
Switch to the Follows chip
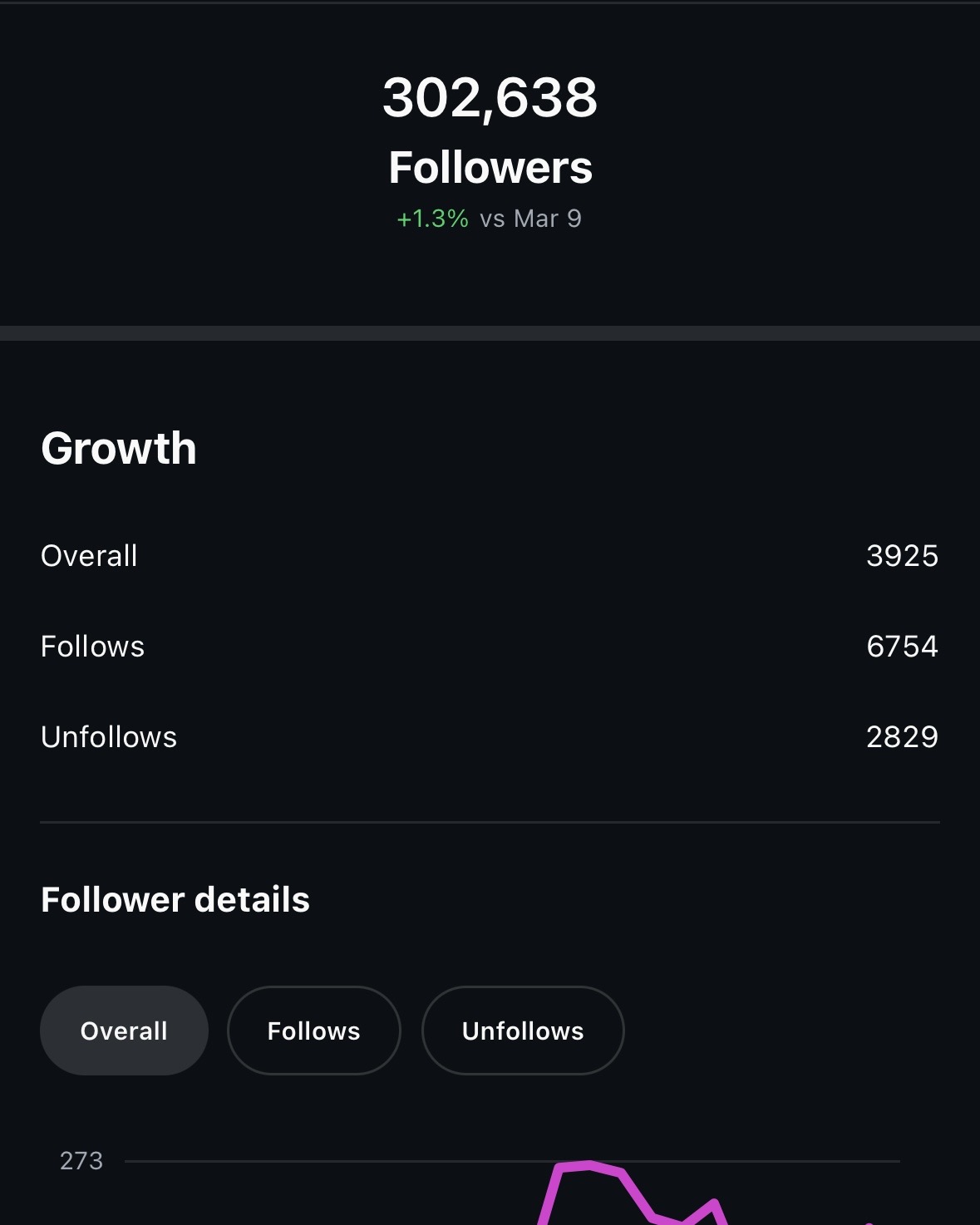[x=313, y=1031]
